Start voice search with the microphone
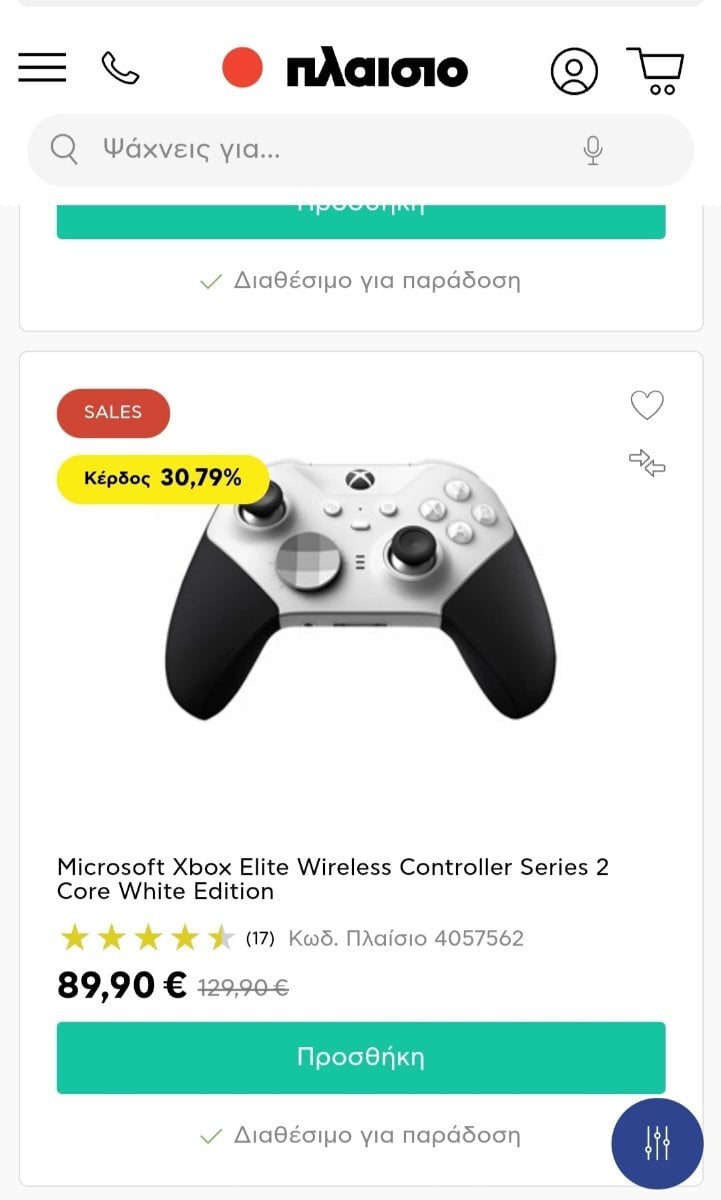The image size is (721, 1200). pos(593,150)
